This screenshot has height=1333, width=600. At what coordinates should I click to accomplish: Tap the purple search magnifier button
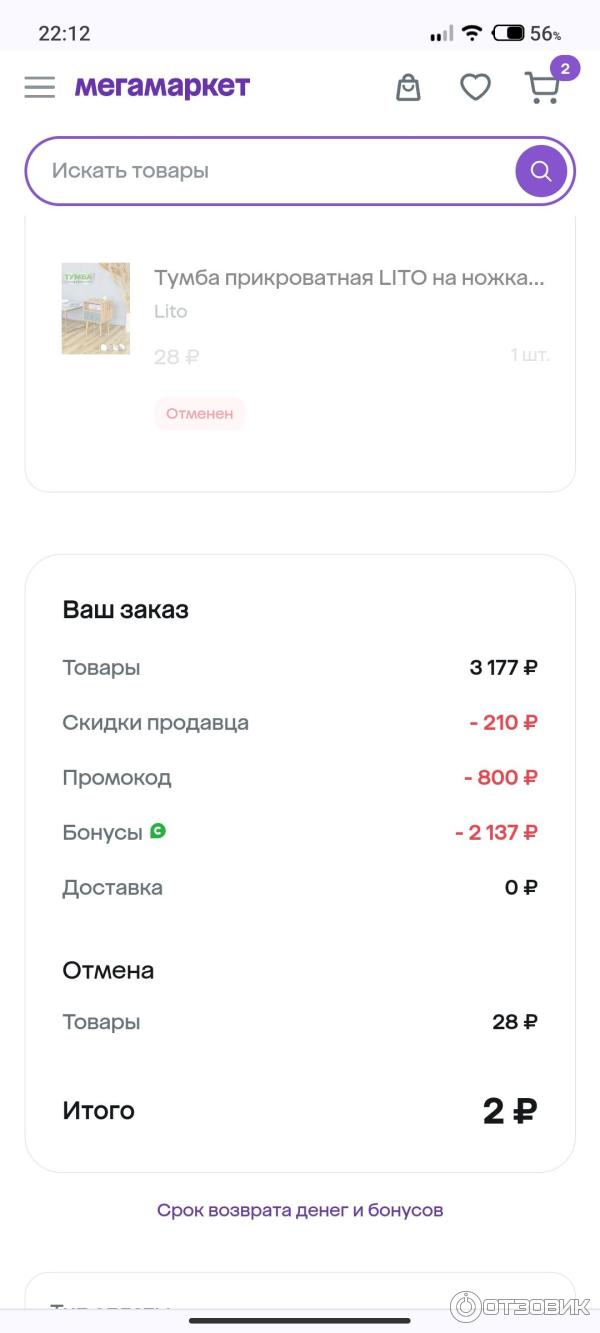[x=541, y=171]
